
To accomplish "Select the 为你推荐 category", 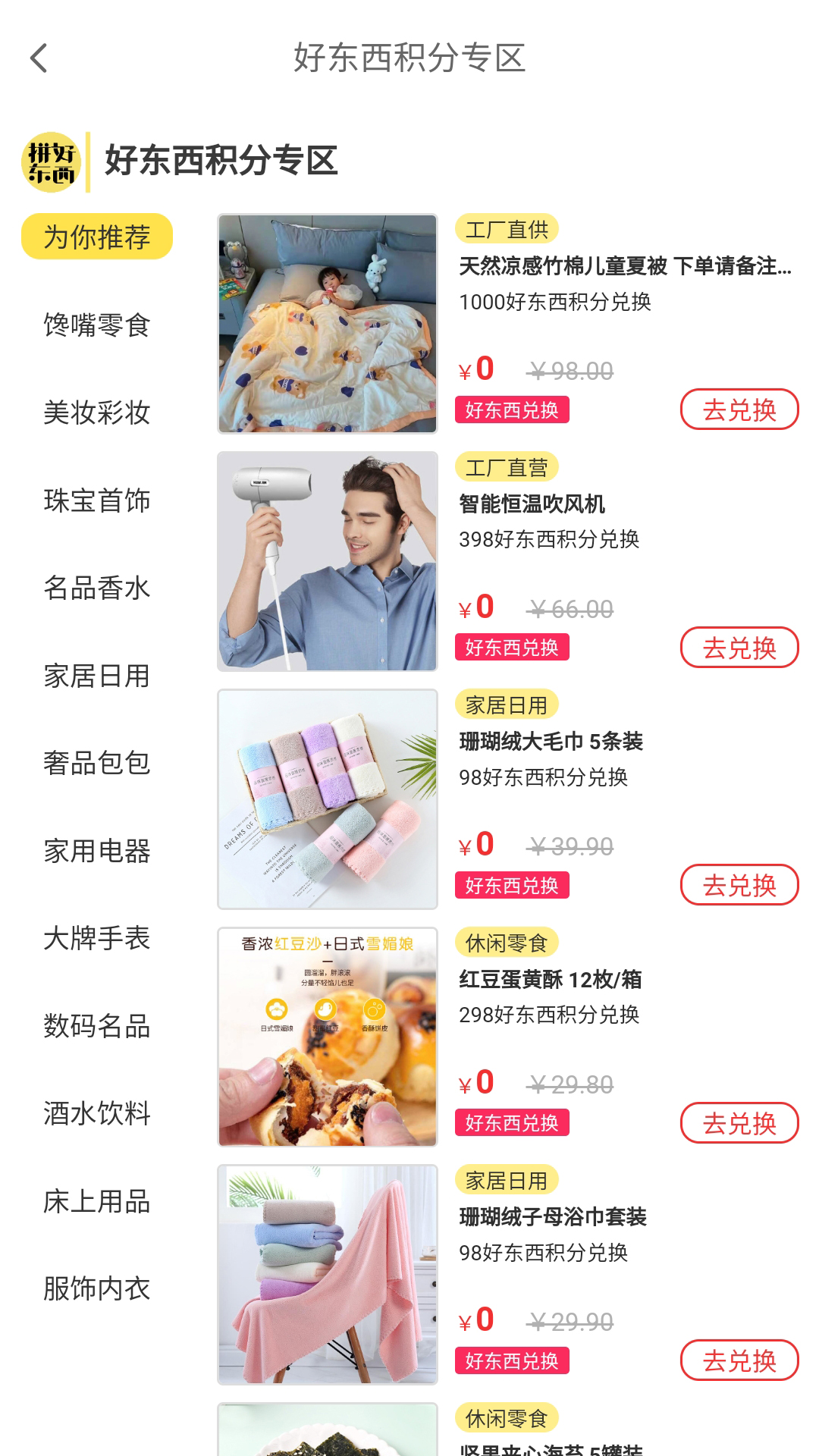I will 97,237.
